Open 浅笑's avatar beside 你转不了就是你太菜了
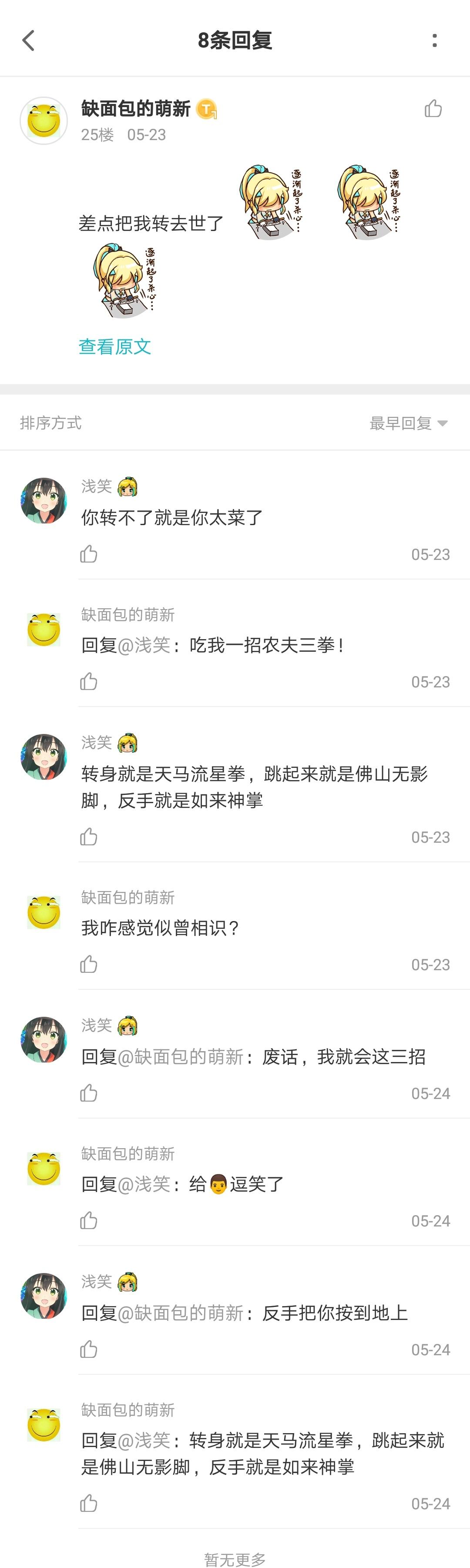 (x=44, y=501)
